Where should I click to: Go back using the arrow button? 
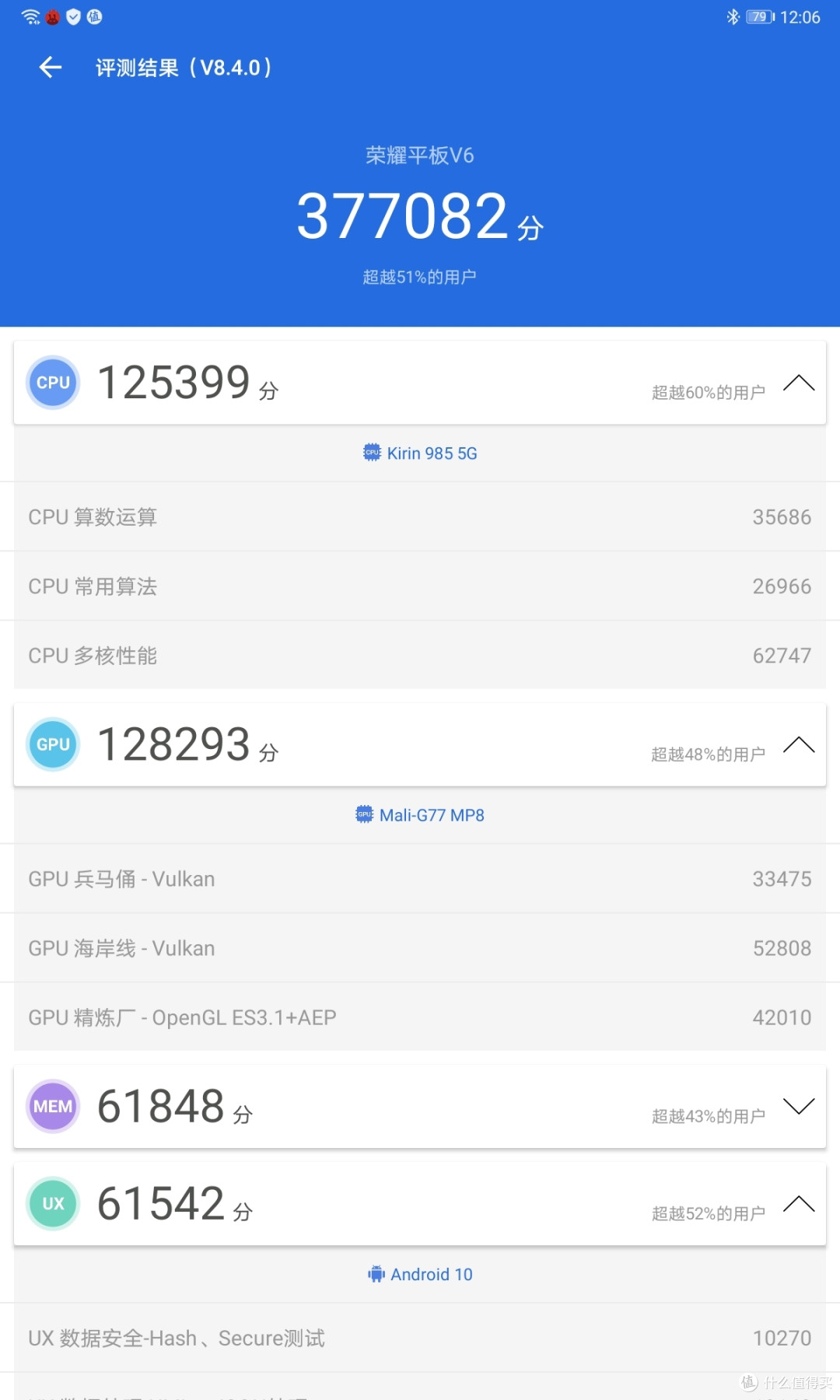point(50,68)
